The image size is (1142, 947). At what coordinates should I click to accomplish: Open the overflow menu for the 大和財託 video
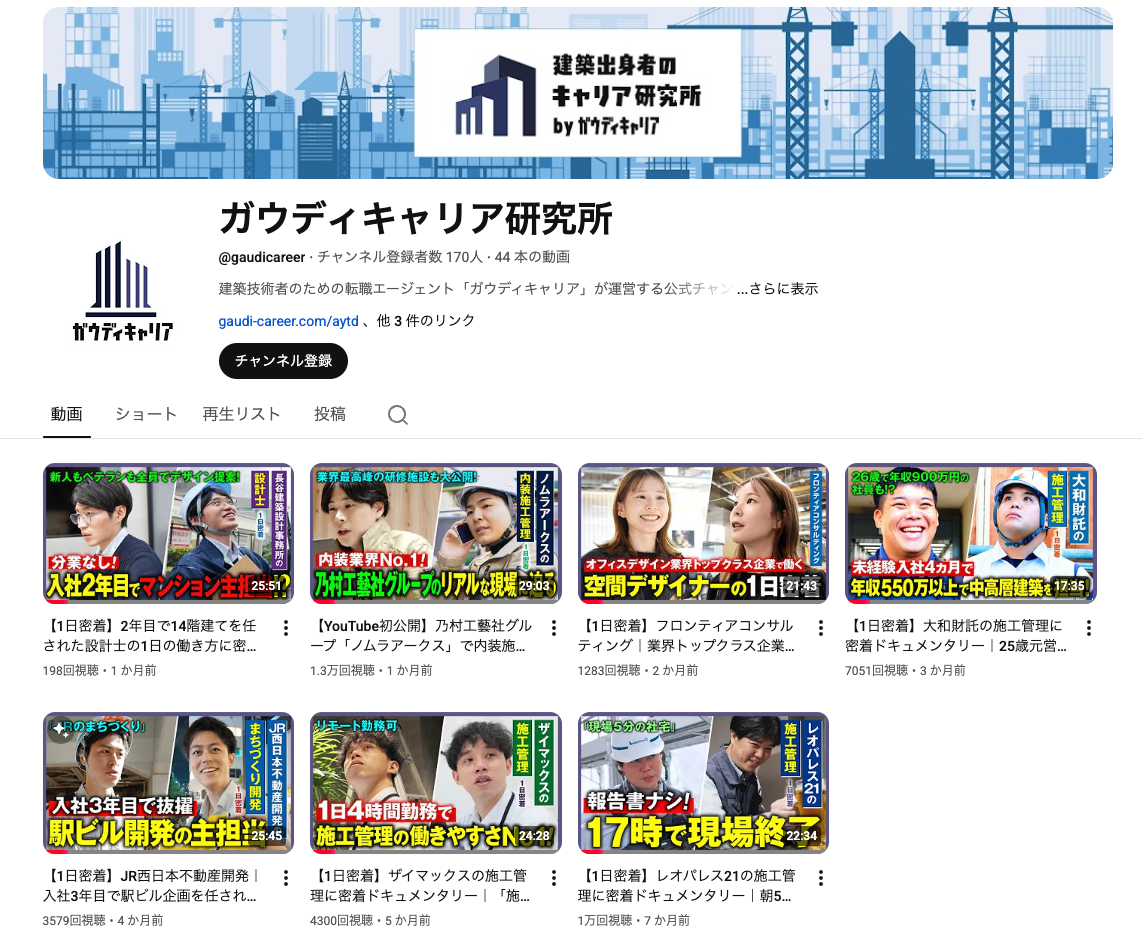[1088, 628]
